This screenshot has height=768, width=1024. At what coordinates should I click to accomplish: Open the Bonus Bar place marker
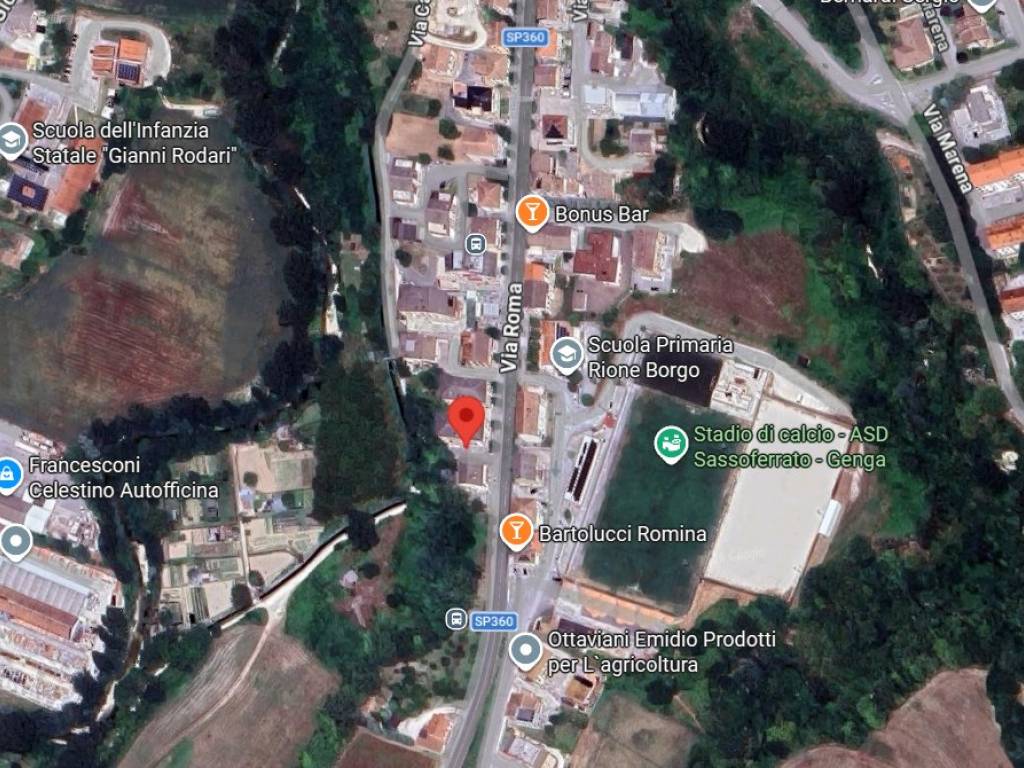tap(532, 212)
